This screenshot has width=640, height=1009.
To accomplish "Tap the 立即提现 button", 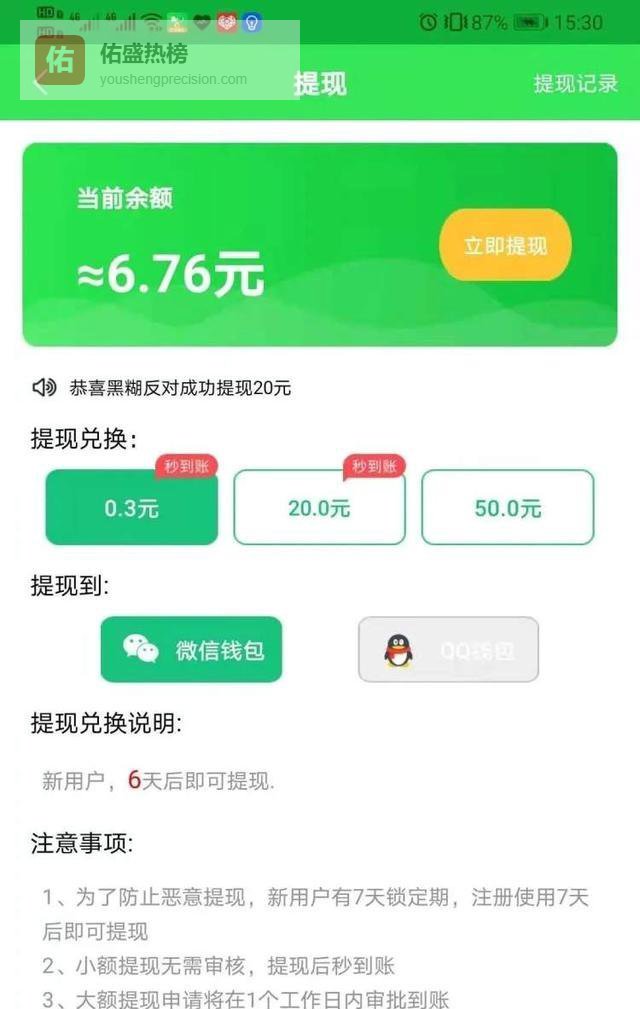I will pyautogui.click(x=505, y=245).
